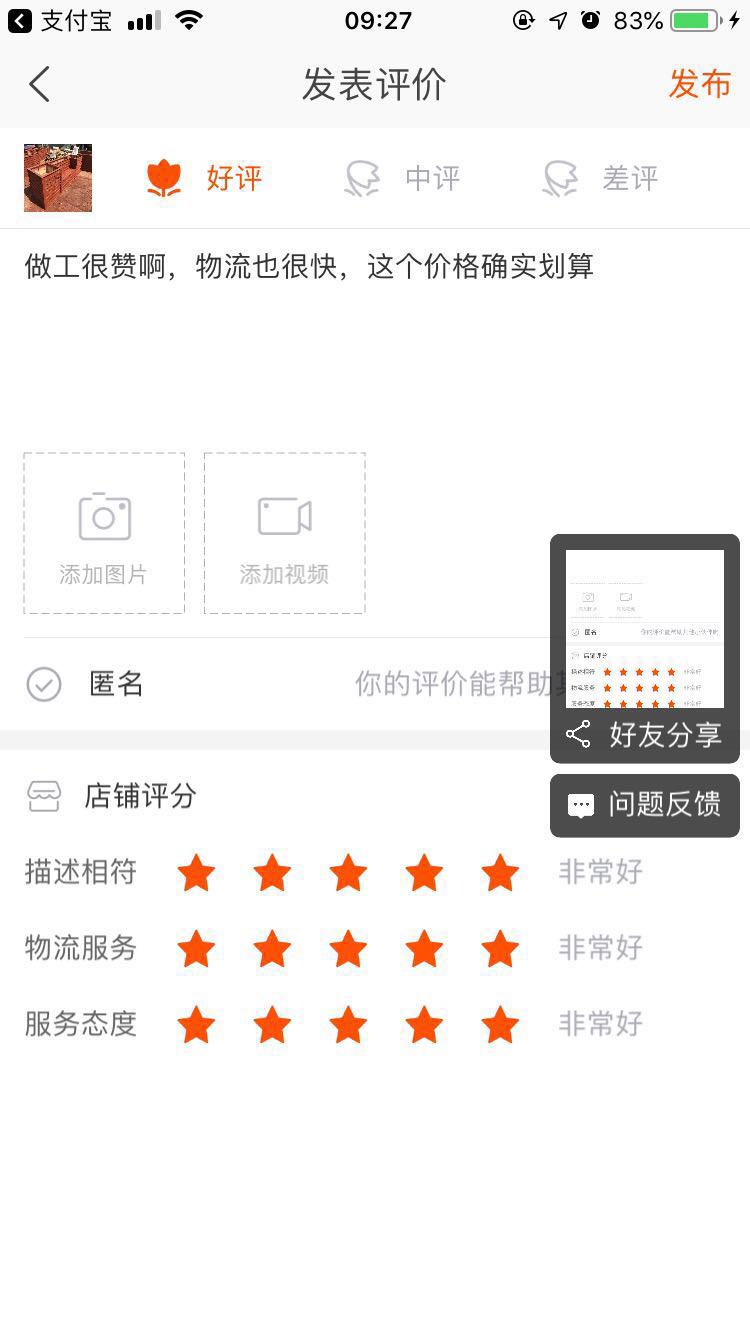Go back using the arrow icon

click(40, 85)
